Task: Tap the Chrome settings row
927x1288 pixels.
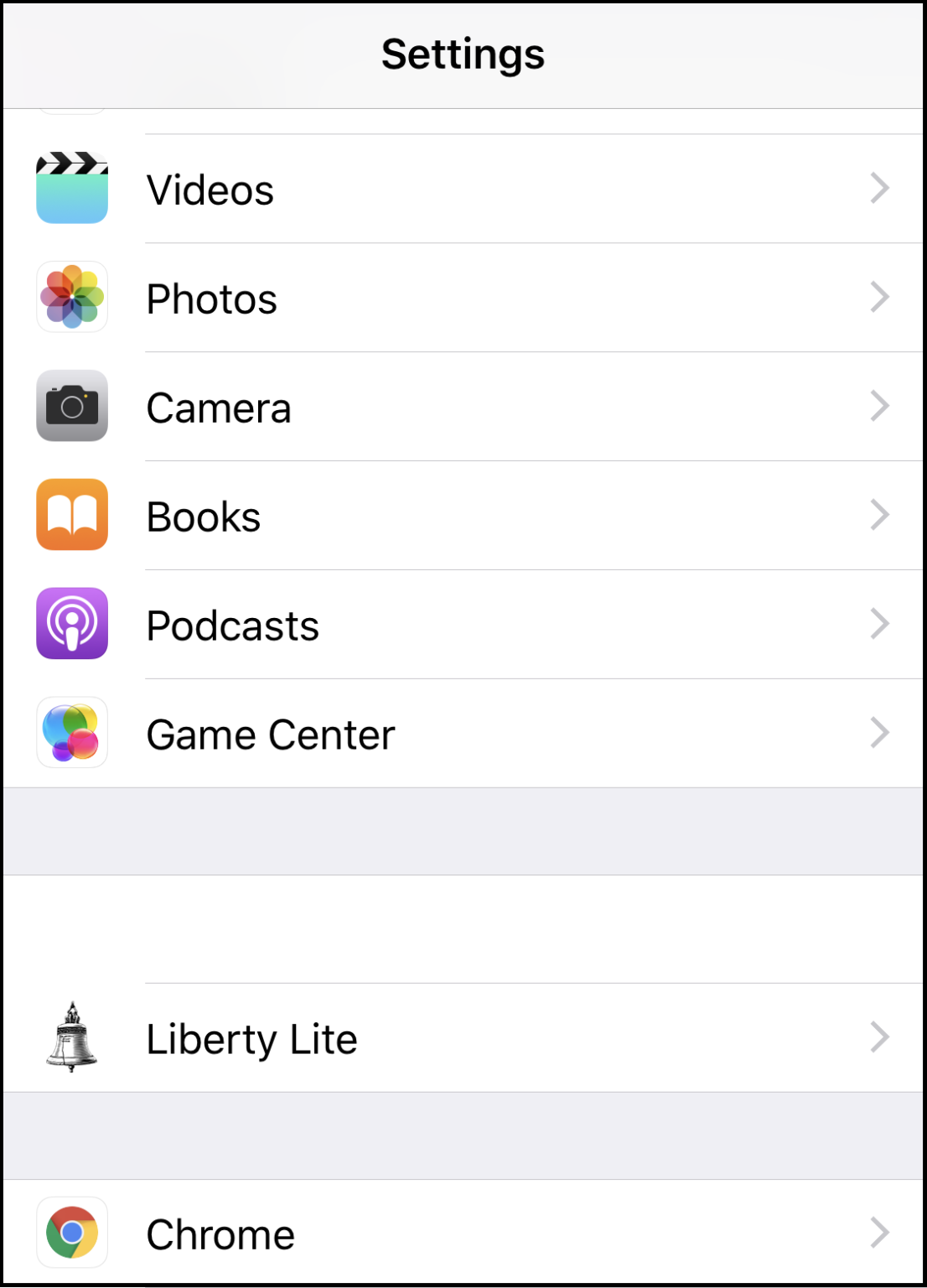Action: tap(463, 1233)
